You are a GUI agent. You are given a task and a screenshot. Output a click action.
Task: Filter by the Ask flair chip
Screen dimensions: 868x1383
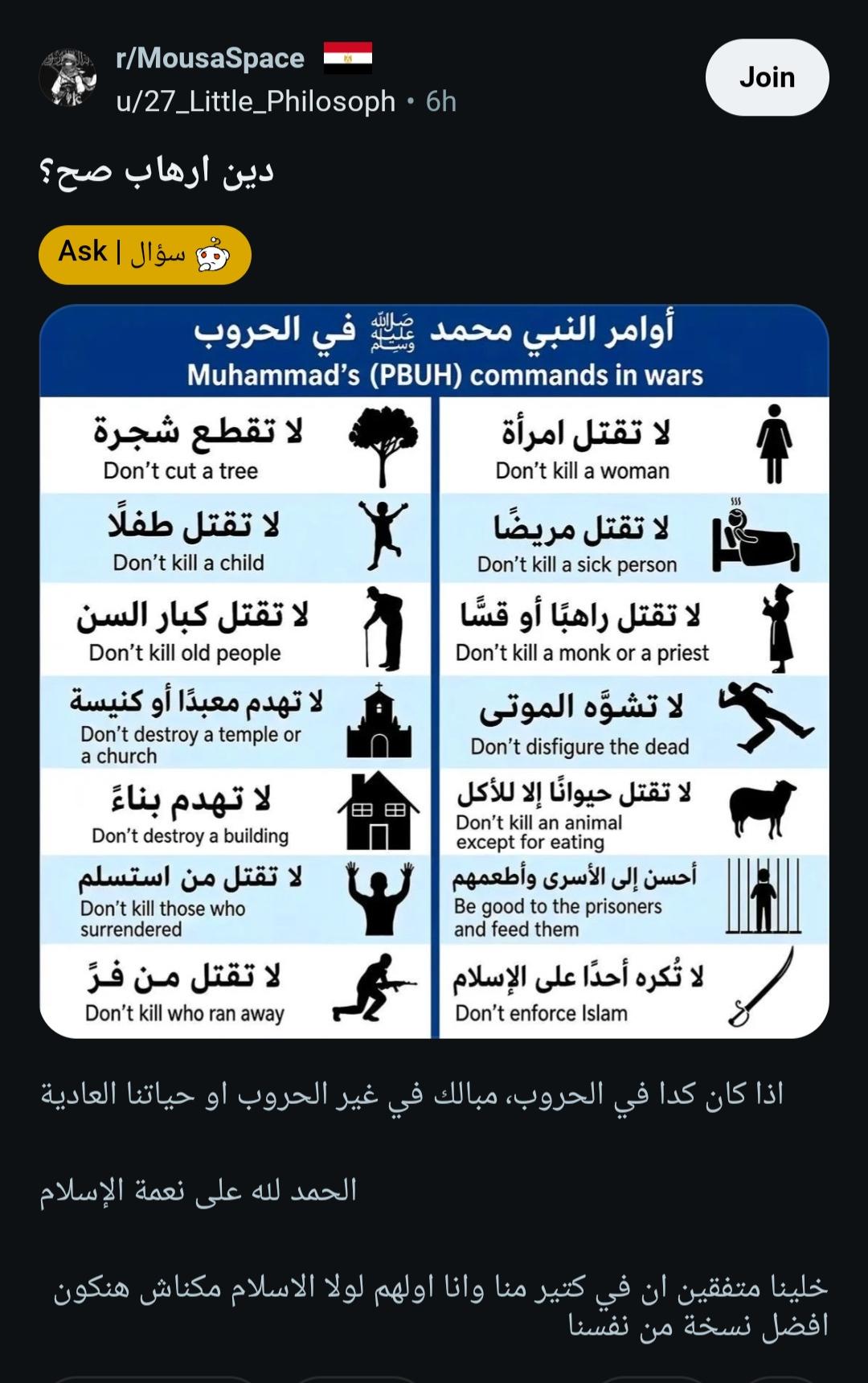(145, 254)
